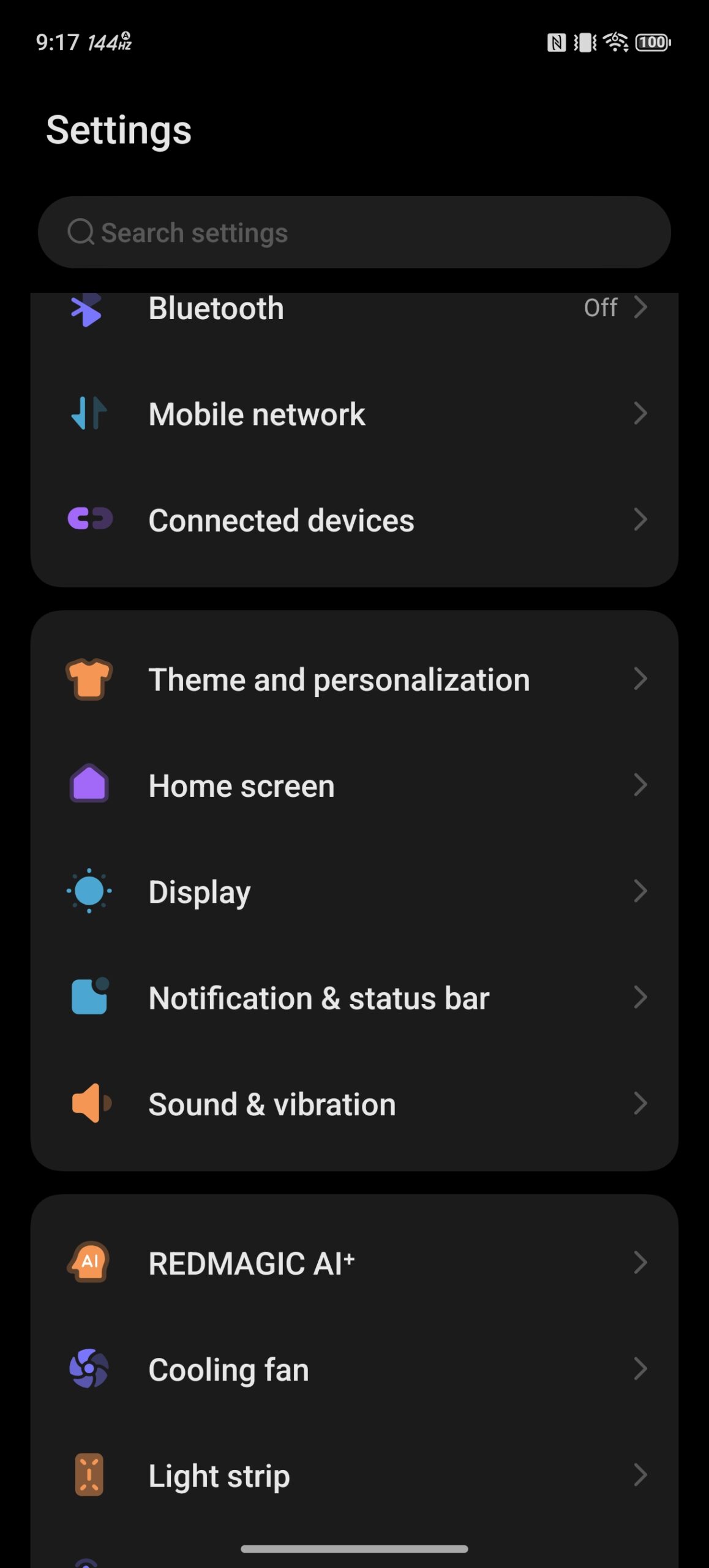Image resolution: width=709 pixels, height=1568 pixels.
Task: Go to Mobile network settings
Action: [354, 414]
